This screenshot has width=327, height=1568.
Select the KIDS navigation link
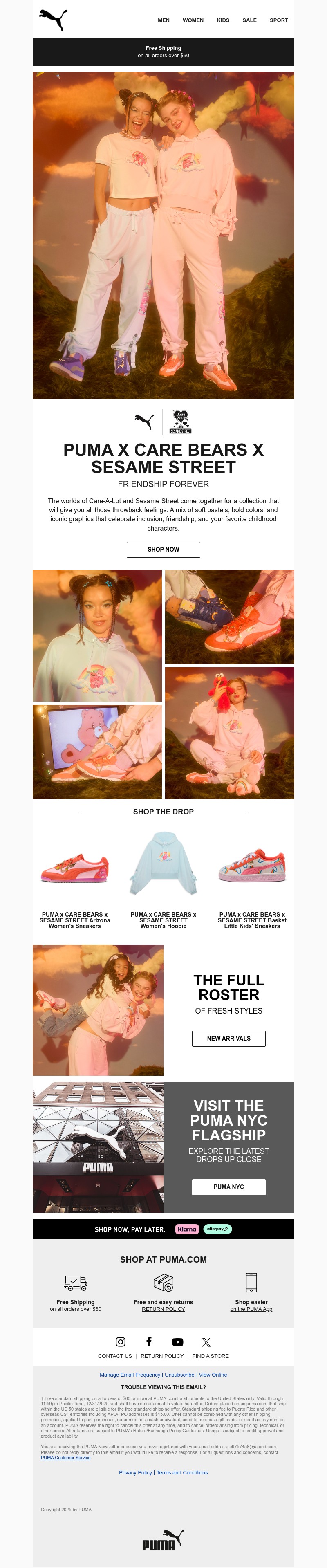pos(223,20)
